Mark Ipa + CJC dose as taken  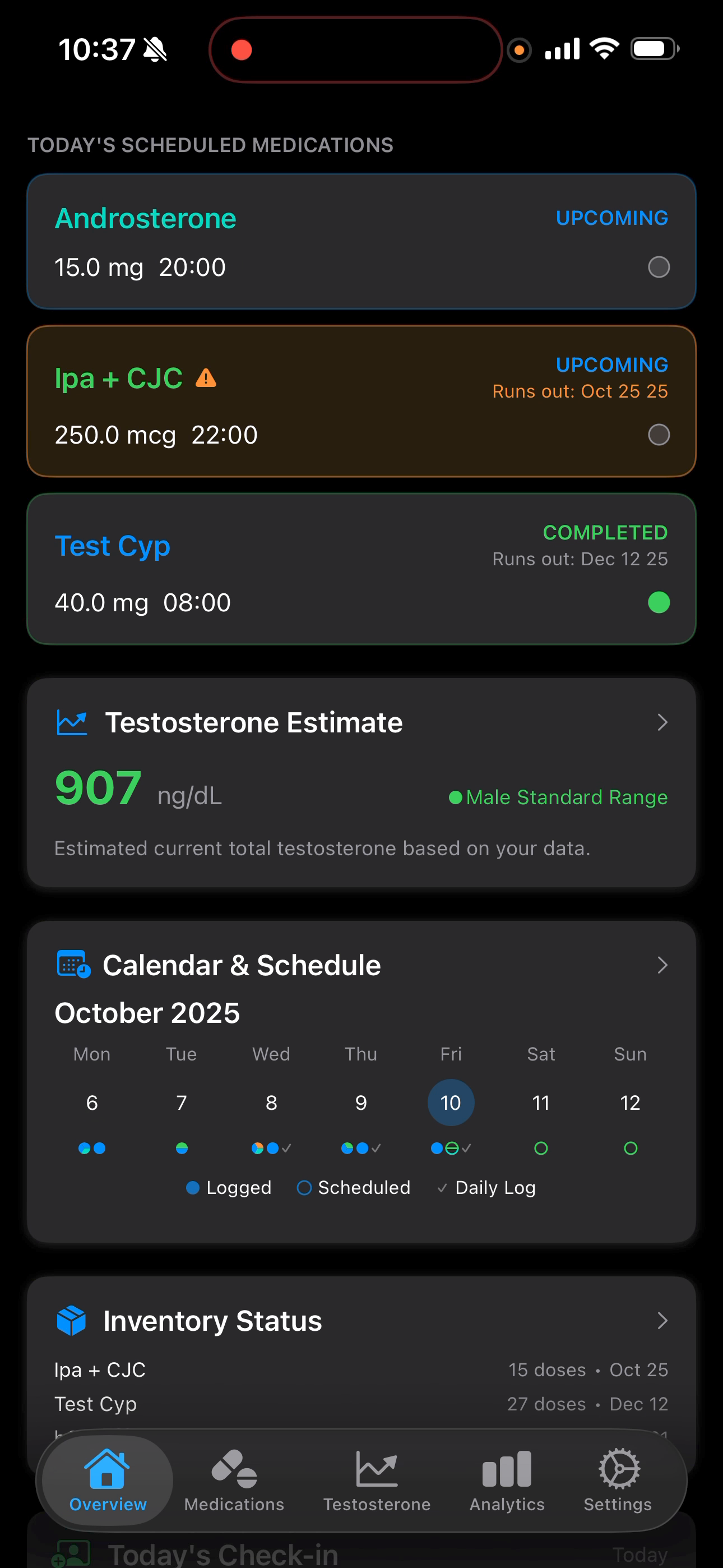pos(659,435)
